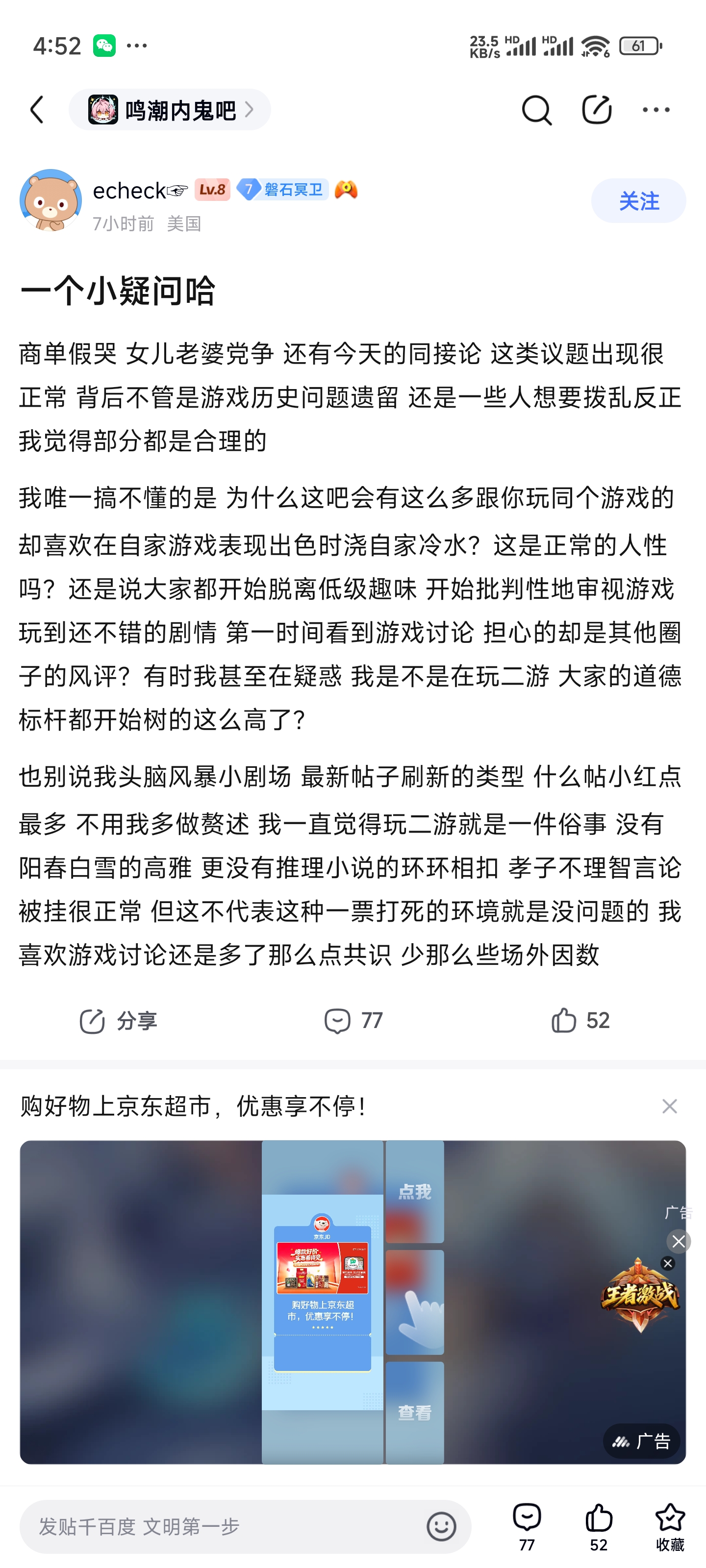
Task: Share the post via 分享
Action: [118, 1021]
